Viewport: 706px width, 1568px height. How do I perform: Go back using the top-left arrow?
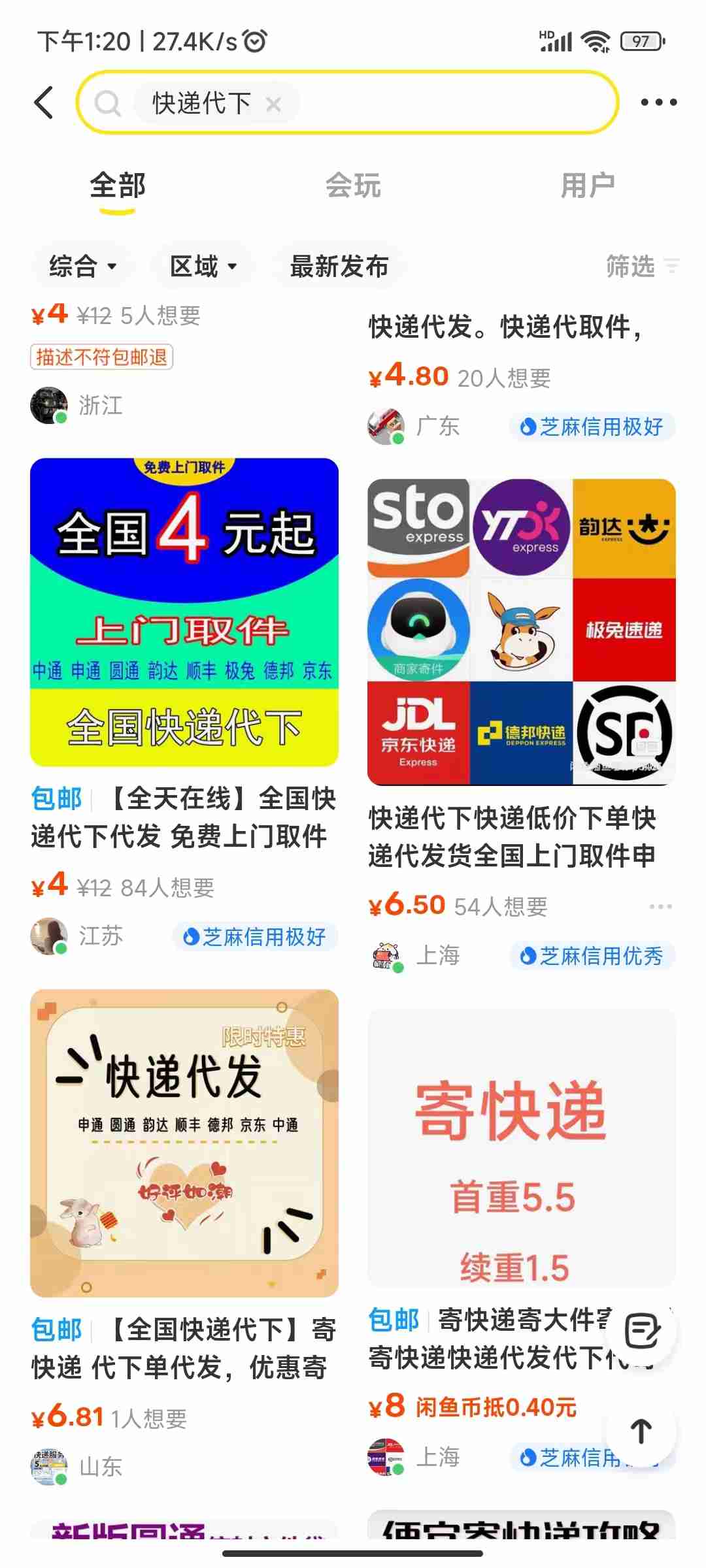pyautogui.click(x=44, y=103)
